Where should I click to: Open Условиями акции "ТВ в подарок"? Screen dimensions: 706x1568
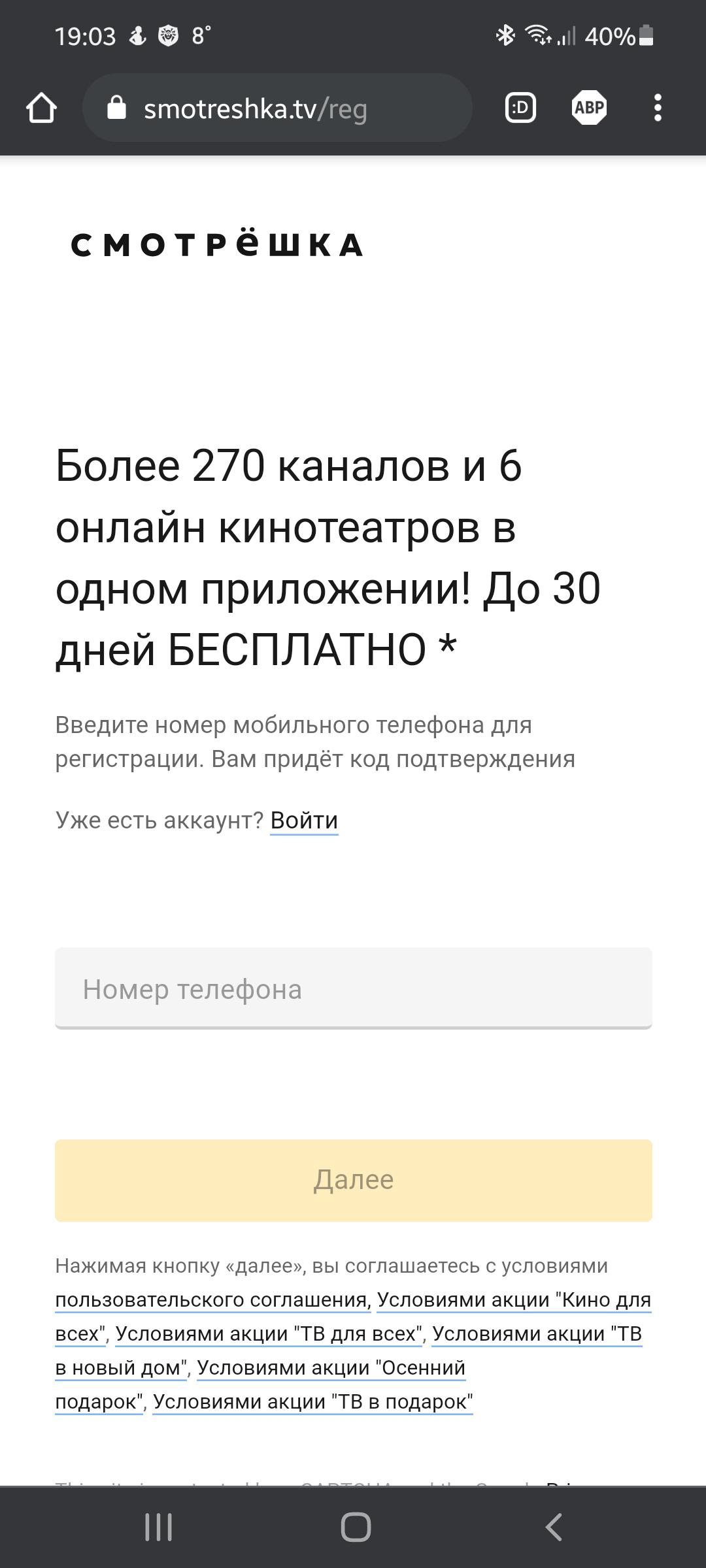tap(312, 1402)
